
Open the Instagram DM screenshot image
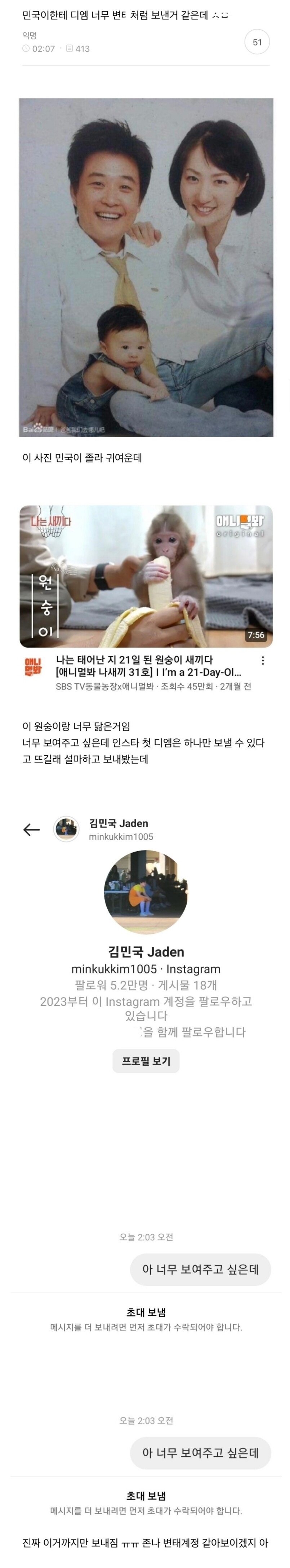(146, 1156)
